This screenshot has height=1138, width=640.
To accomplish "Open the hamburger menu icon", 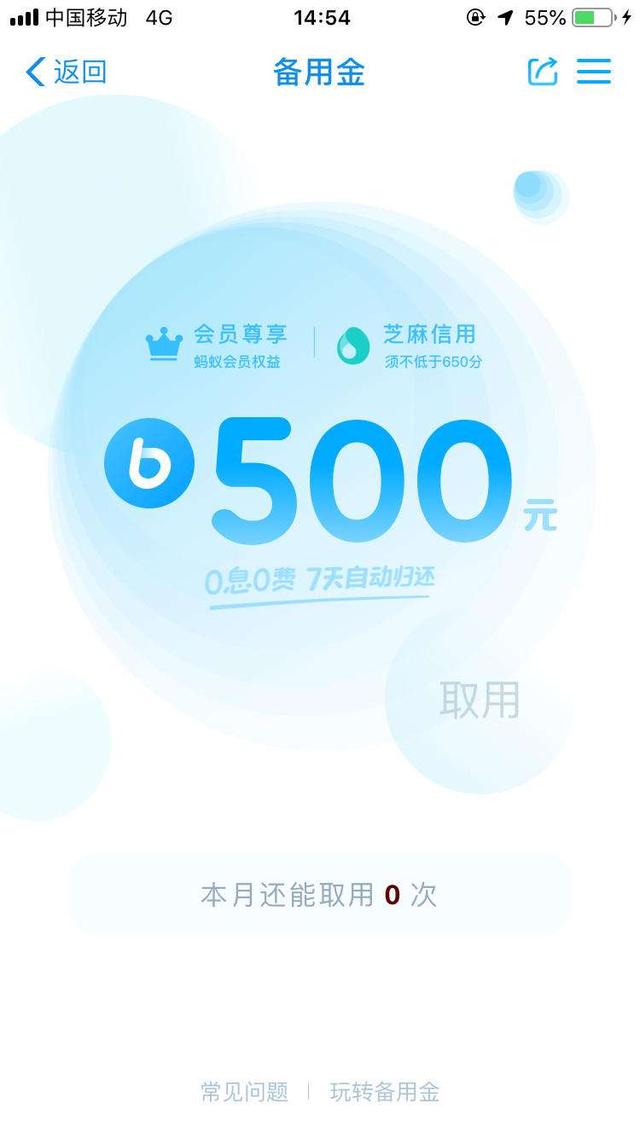I will (x=594, y=71).
